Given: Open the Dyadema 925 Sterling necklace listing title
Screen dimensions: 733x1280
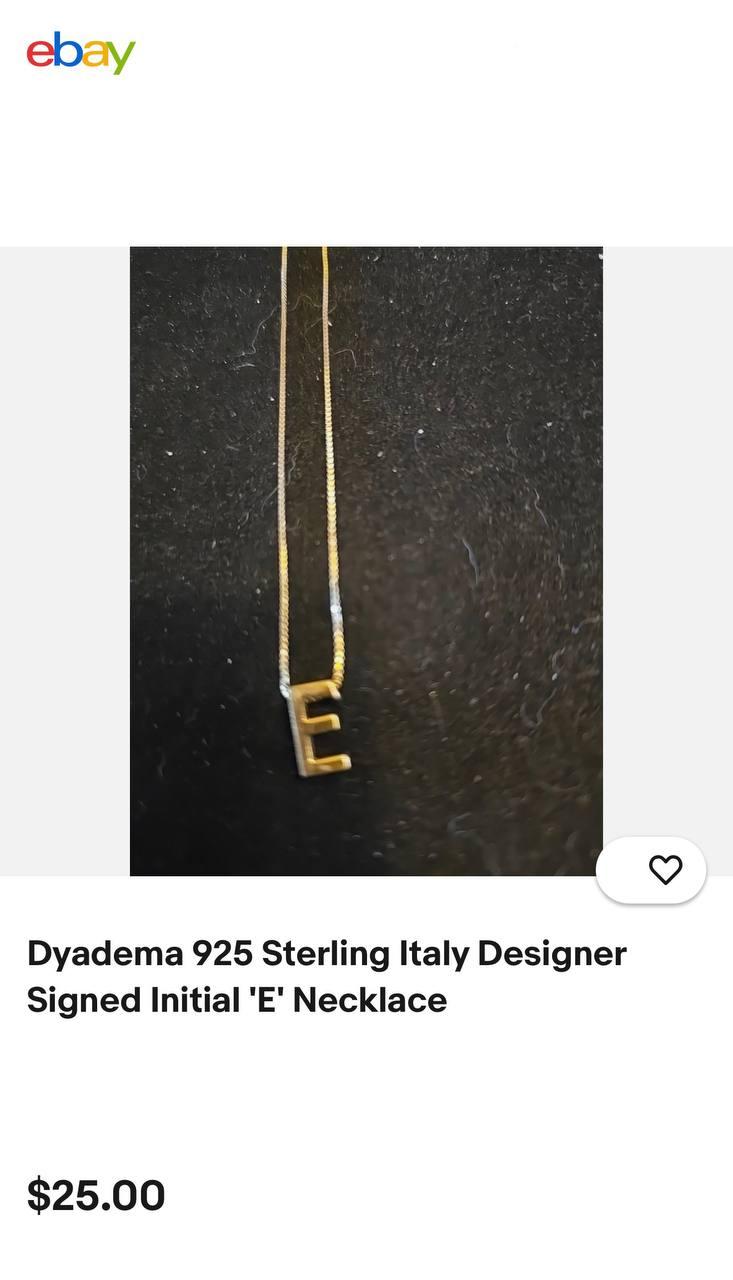Looking at the screenshot, I should coord(327,976).
